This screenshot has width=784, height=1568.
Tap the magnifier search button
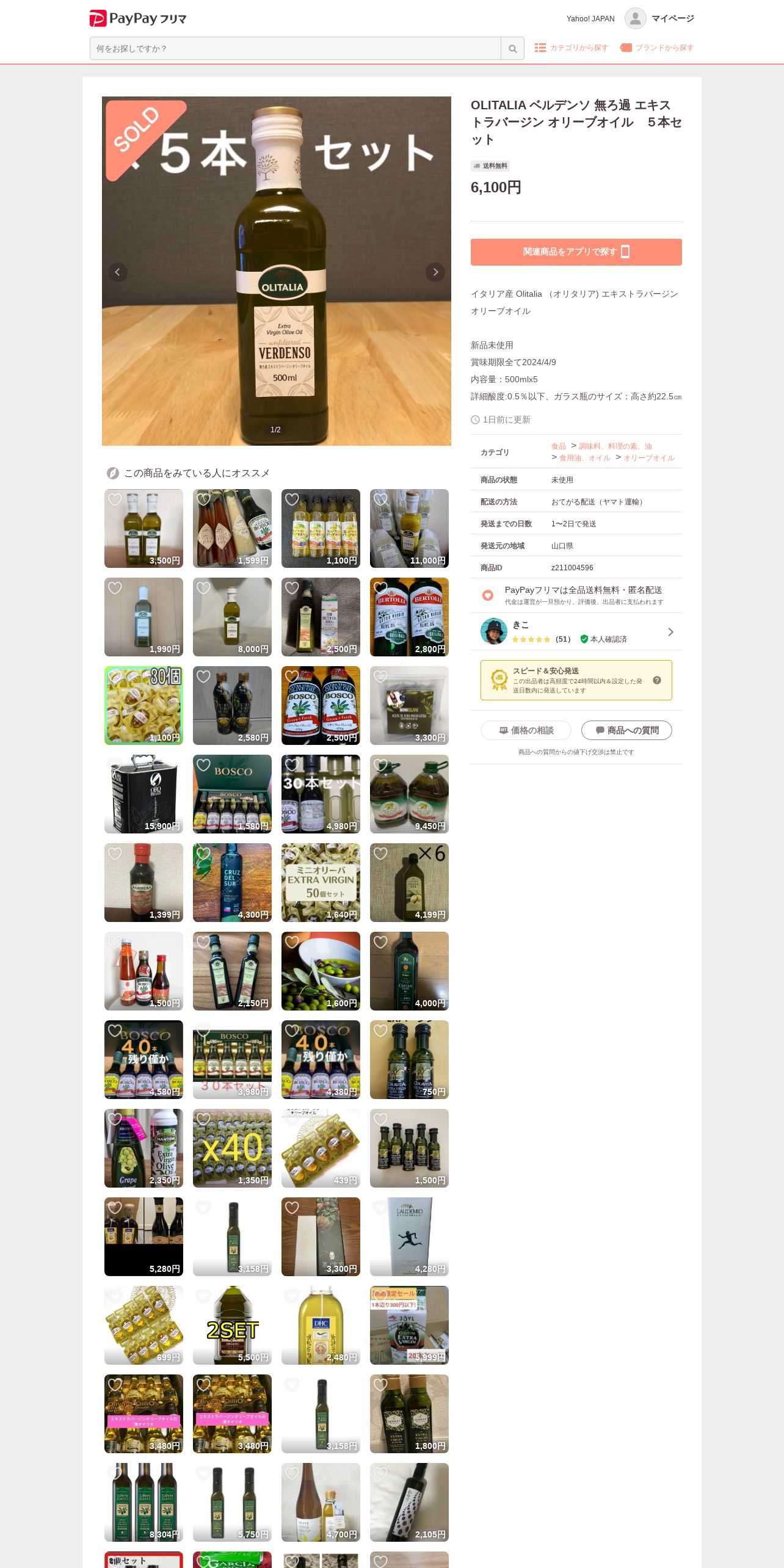click(x=513, y=48)
